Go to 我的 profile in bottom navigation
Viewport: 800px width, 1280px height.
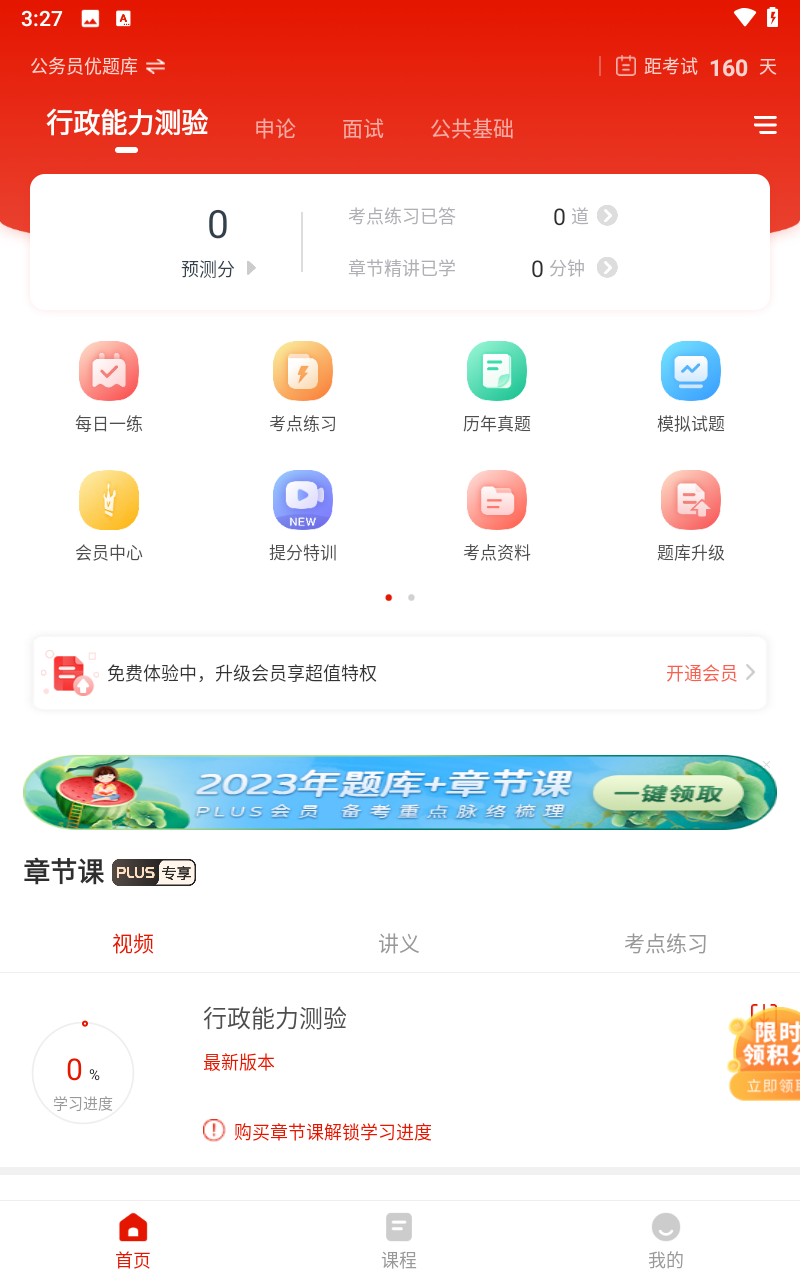pyautogui.click(x=665, y=1240)
